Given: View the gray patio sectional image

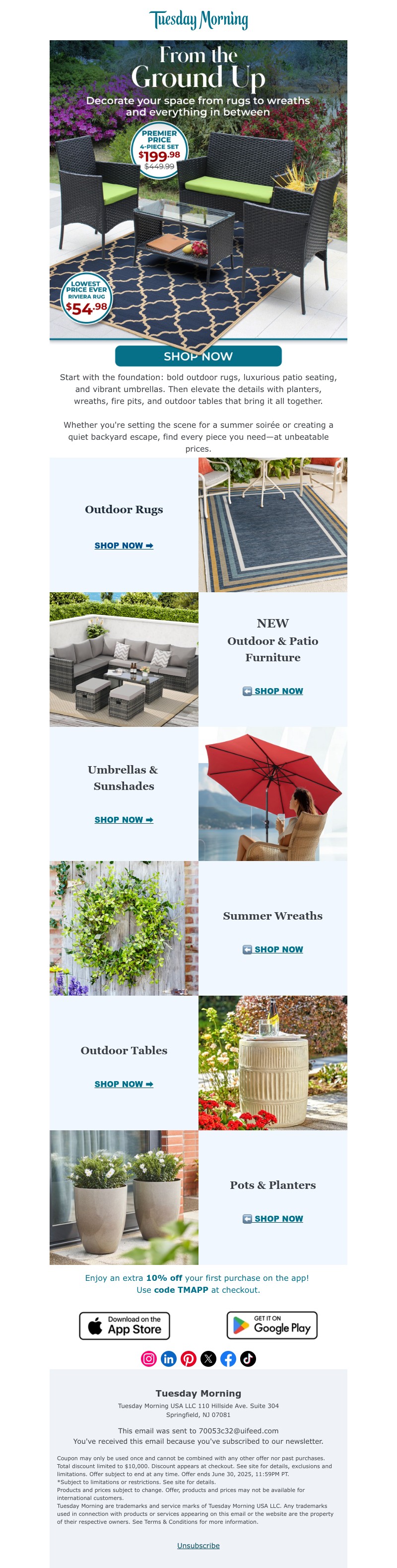Looking at the screenshot, I should click(x=124, y=659).
